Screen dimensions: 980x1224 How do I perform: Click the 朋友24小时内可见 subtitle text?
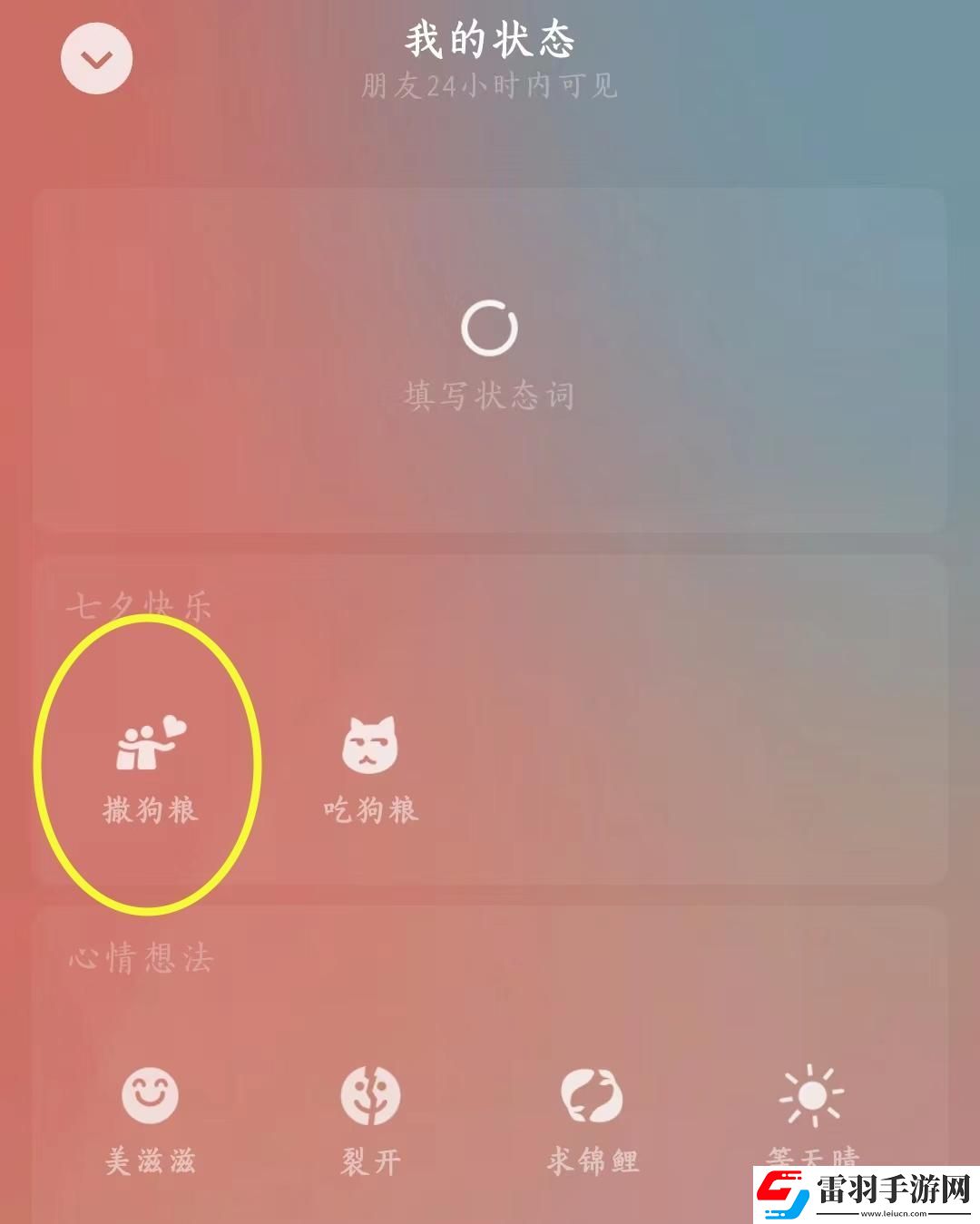(x=490, y=89)
